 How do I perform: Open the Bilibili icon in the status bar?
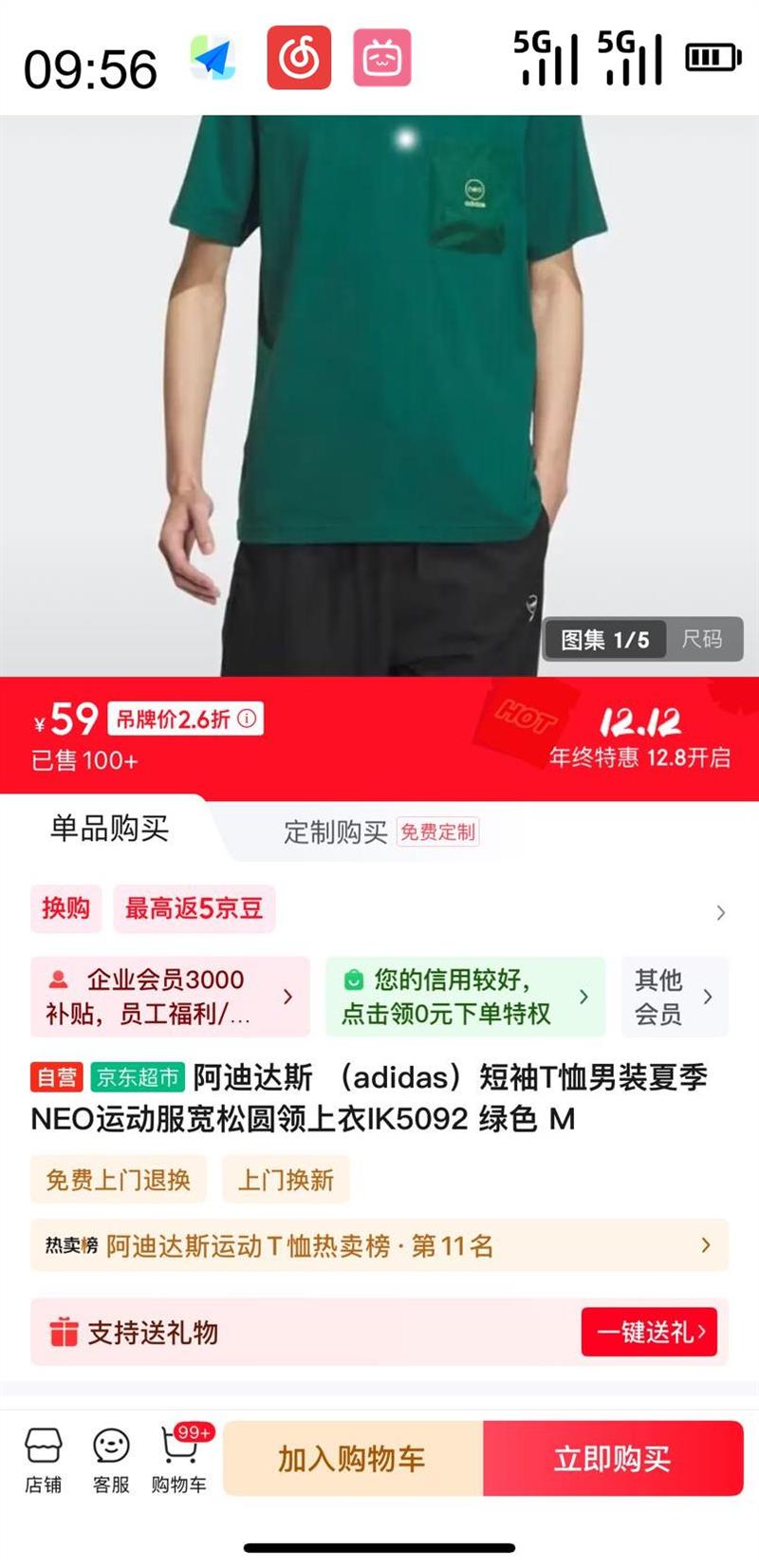point(382,59)
